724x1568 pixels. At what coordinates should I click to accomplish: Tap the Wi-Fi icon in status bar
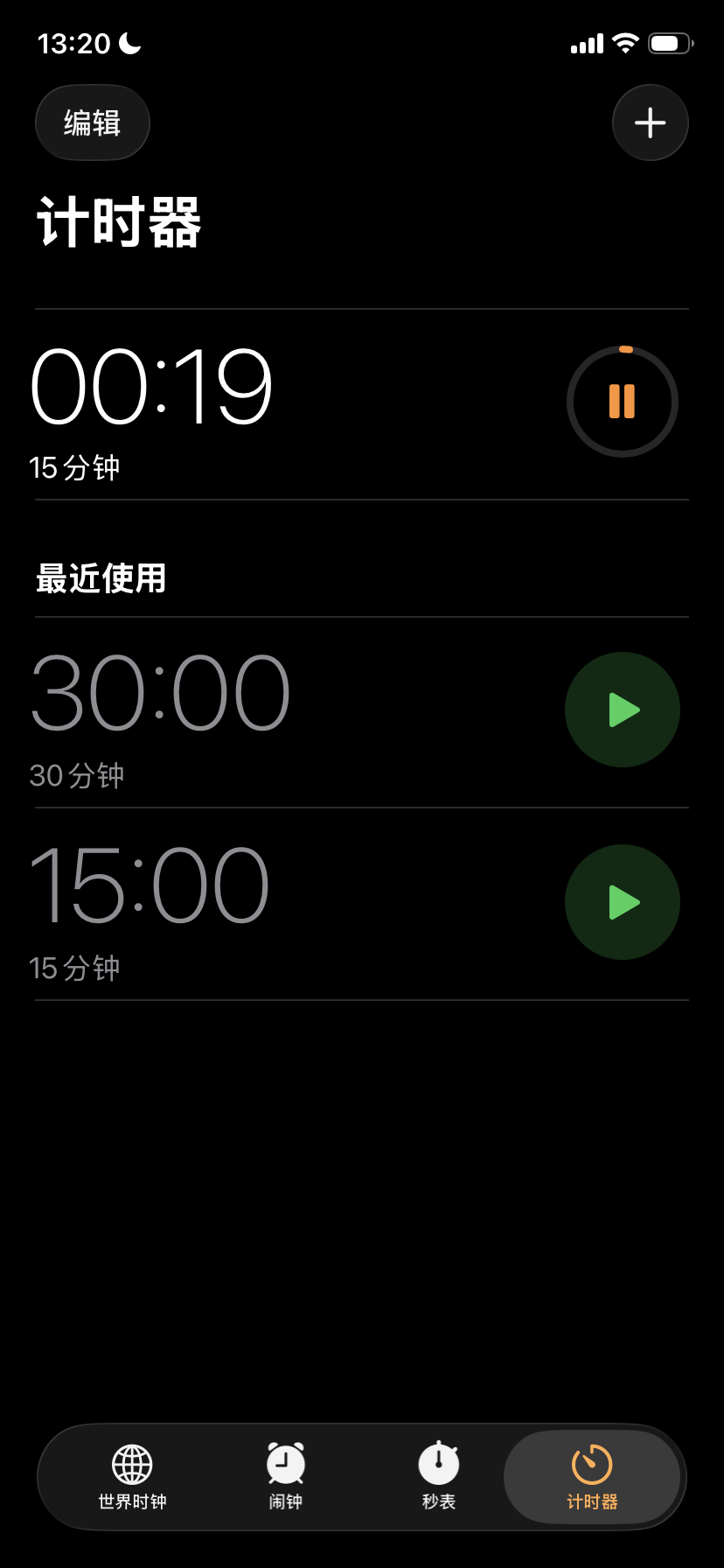[x=624, y=42]
